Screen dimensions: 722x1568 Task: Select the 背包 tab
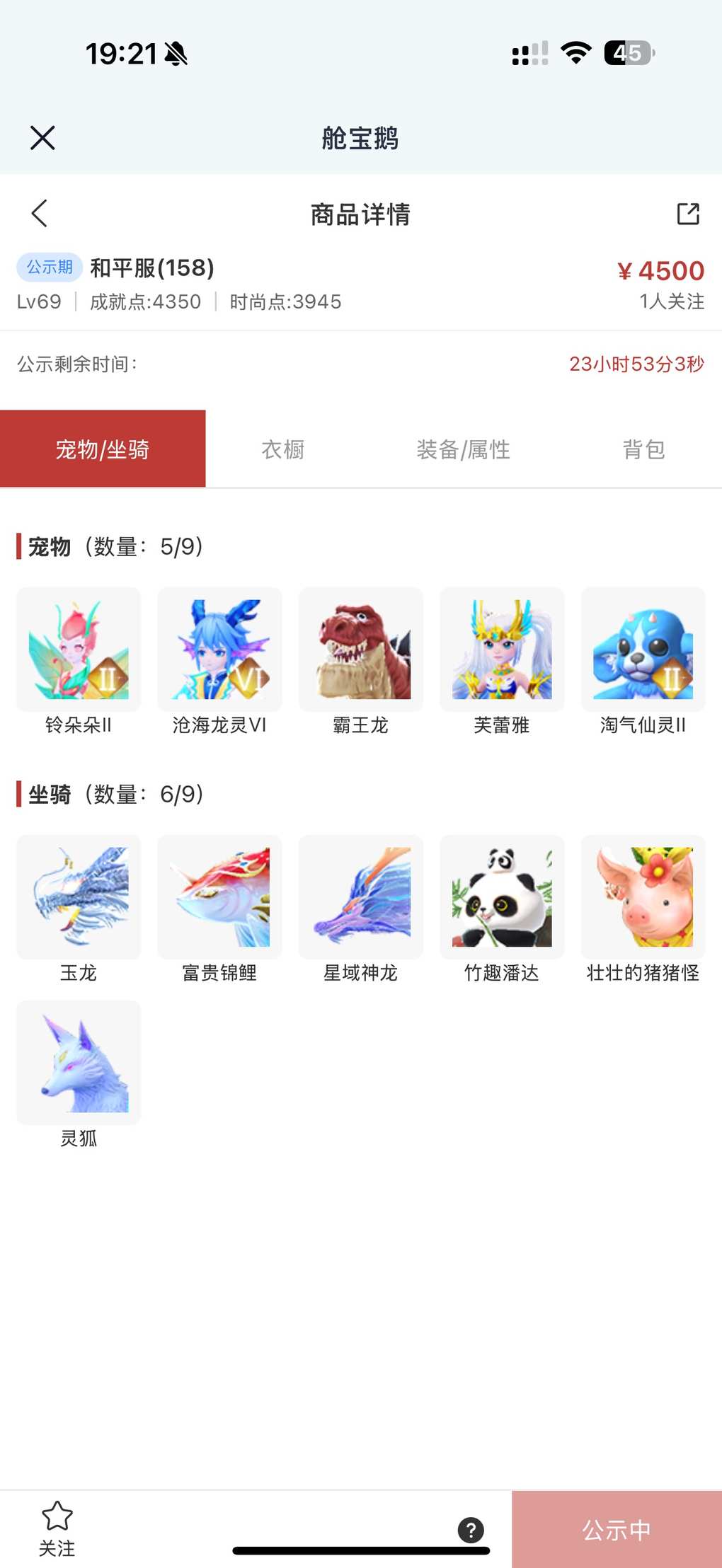coord(643,449)
